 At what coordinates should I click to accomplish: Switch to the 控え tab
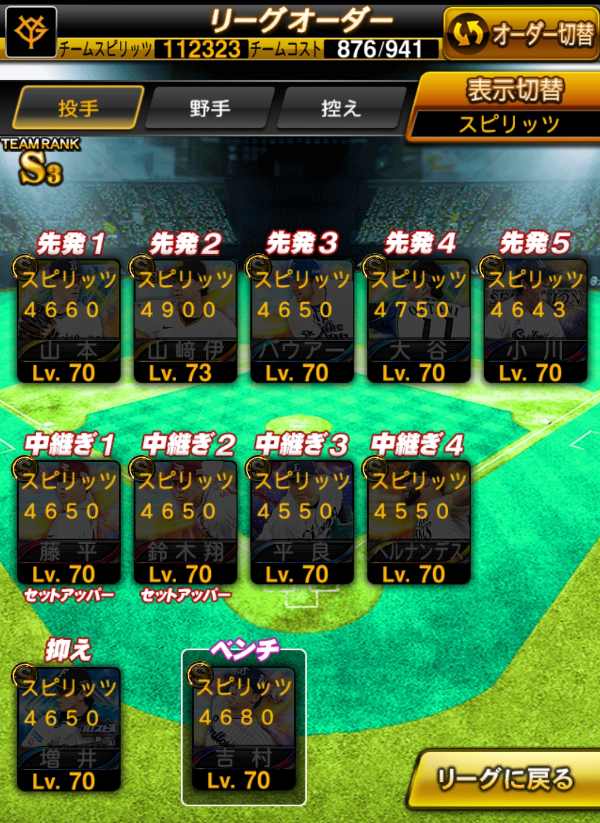click(x=341, y=109)
